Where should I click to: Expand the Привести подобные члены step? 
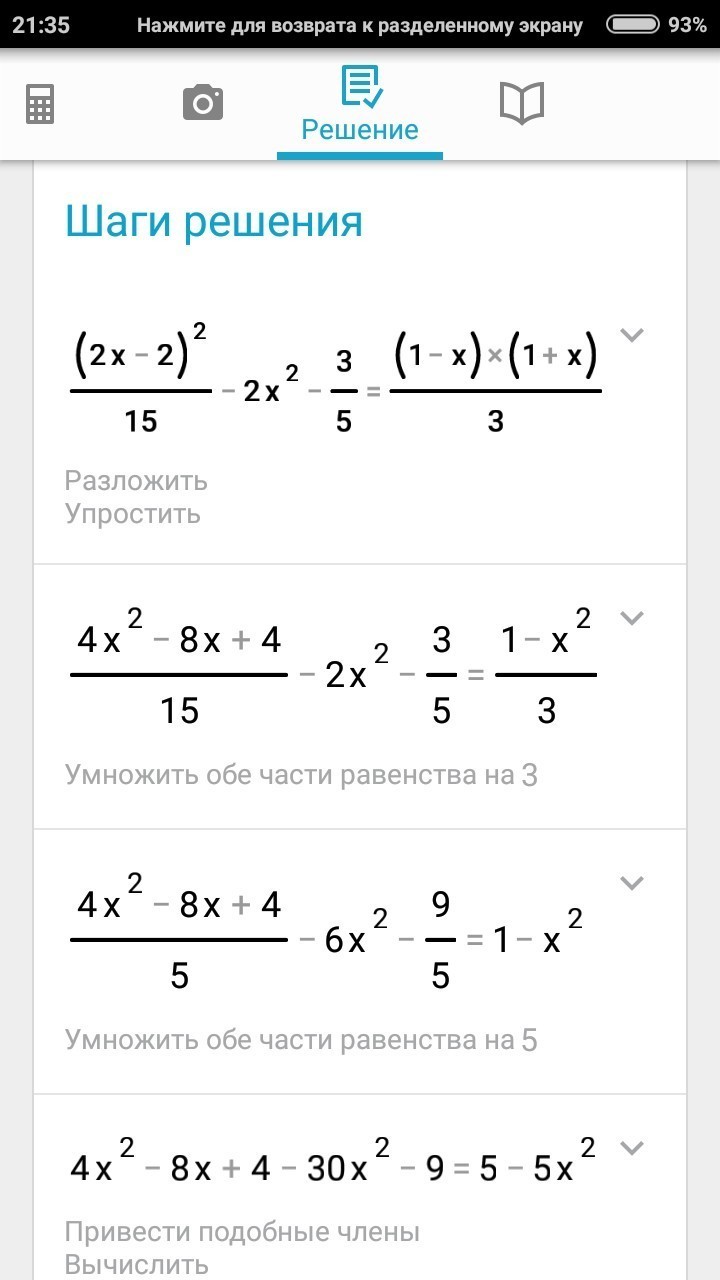click(631, 1147)
